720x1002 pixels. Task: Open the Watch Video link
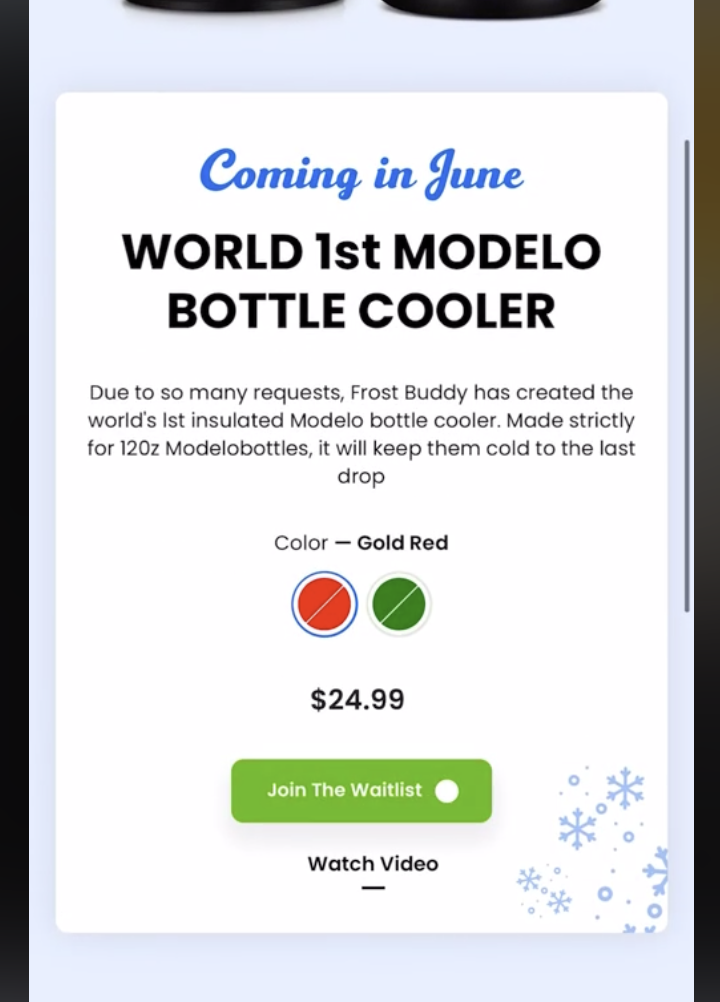372,864
